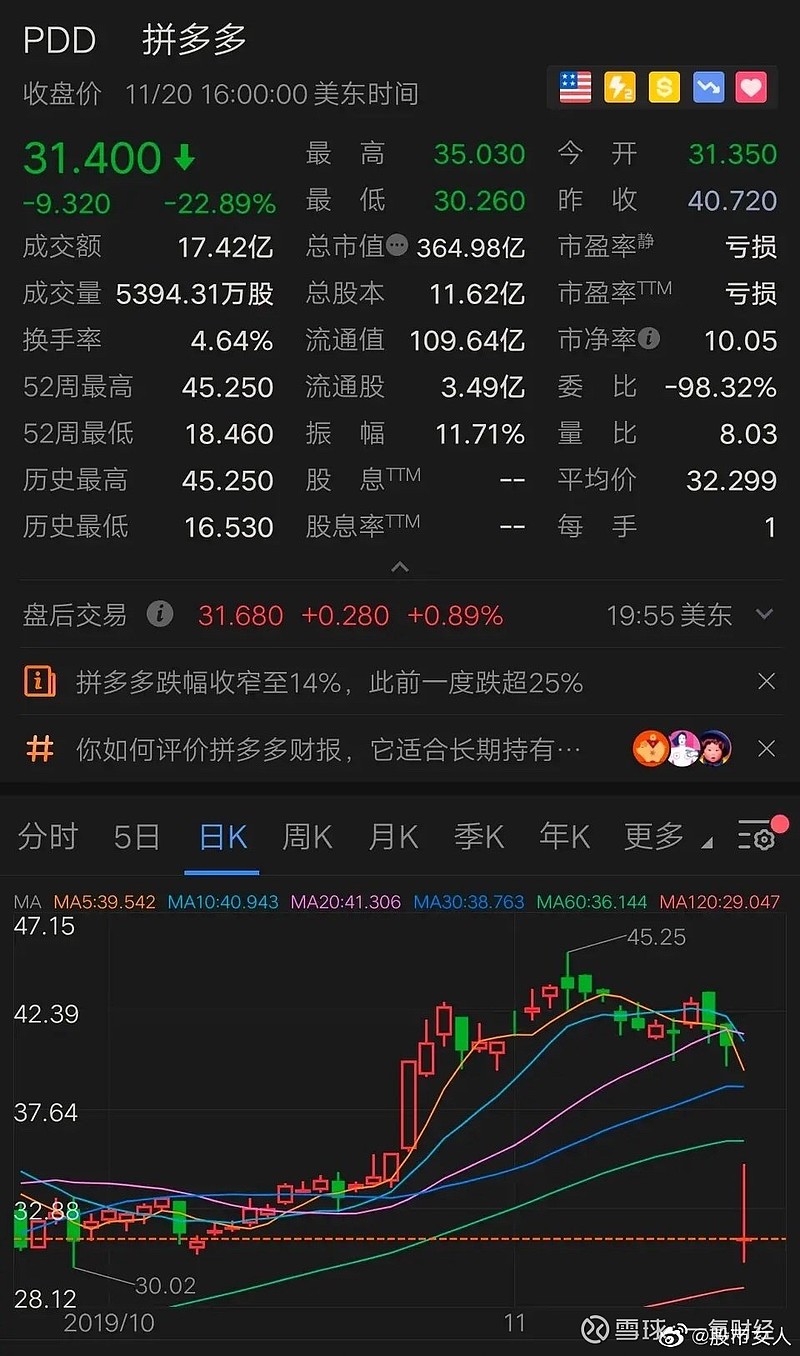
Task: Switch to the 分时 chart tab
Action: (x=48, y=836)
